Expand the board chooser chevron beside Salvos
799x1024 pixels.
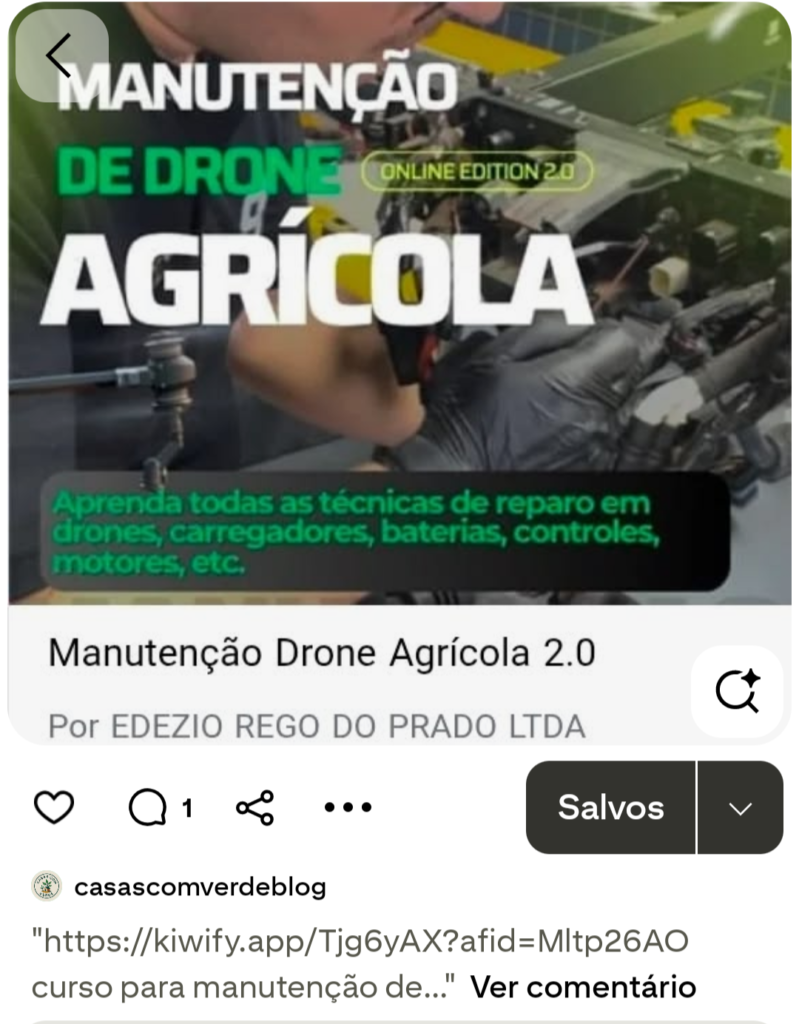(740, 807)
